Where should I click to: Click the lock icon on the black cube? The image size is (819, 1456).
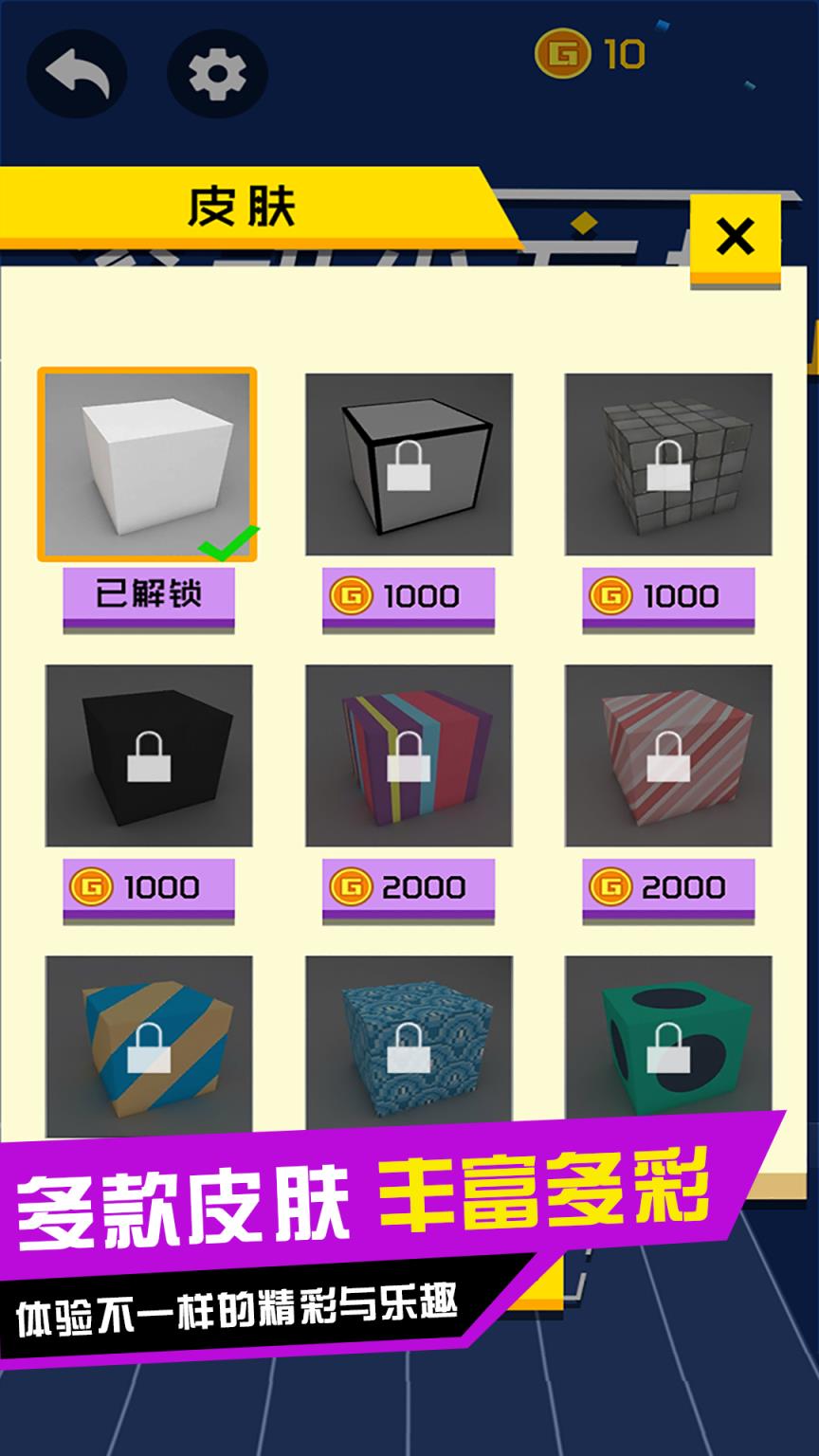pyautogui.click(x=149, y=755)
